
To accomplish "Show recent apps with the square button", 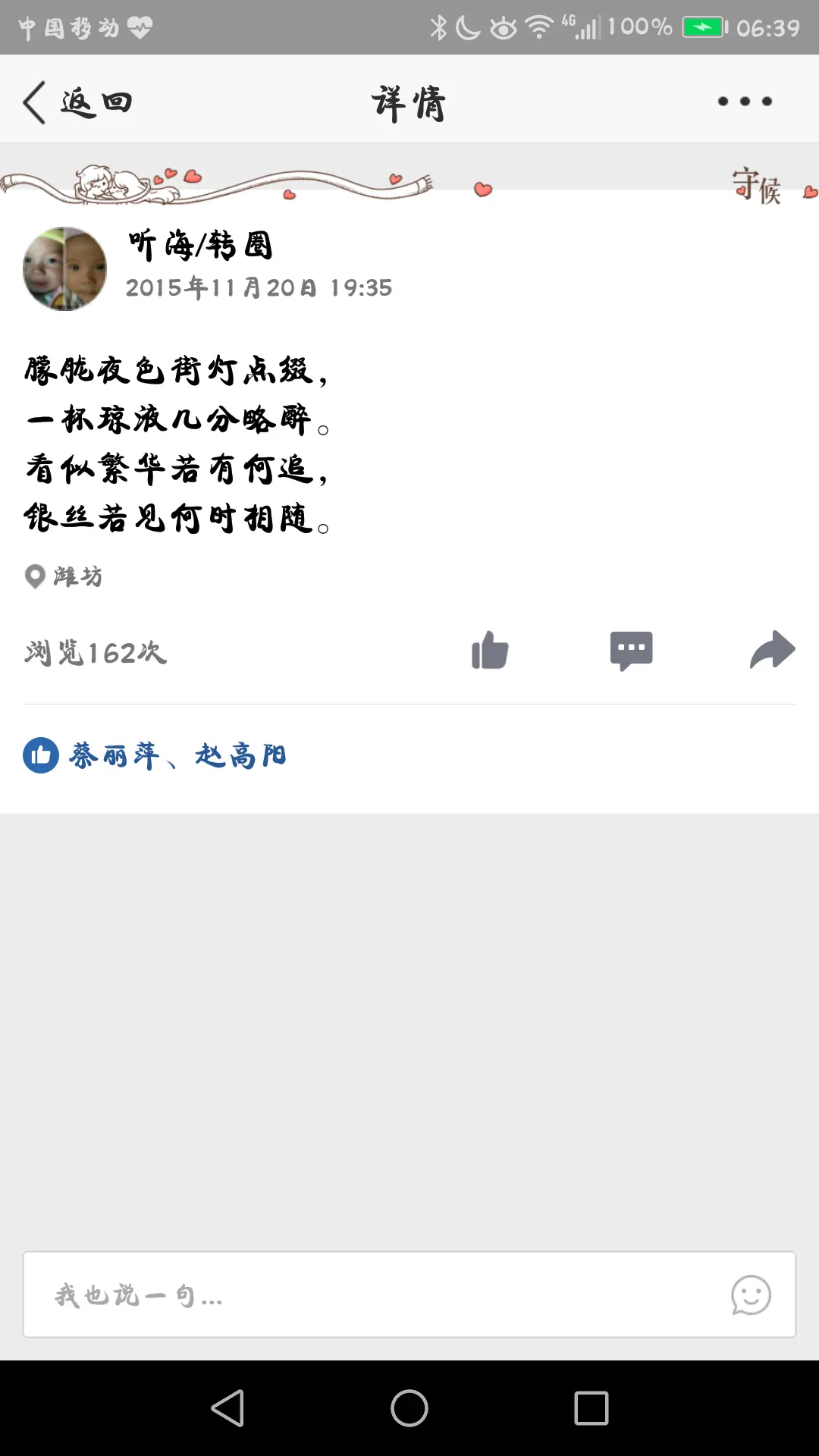I will pos(591,1408).
